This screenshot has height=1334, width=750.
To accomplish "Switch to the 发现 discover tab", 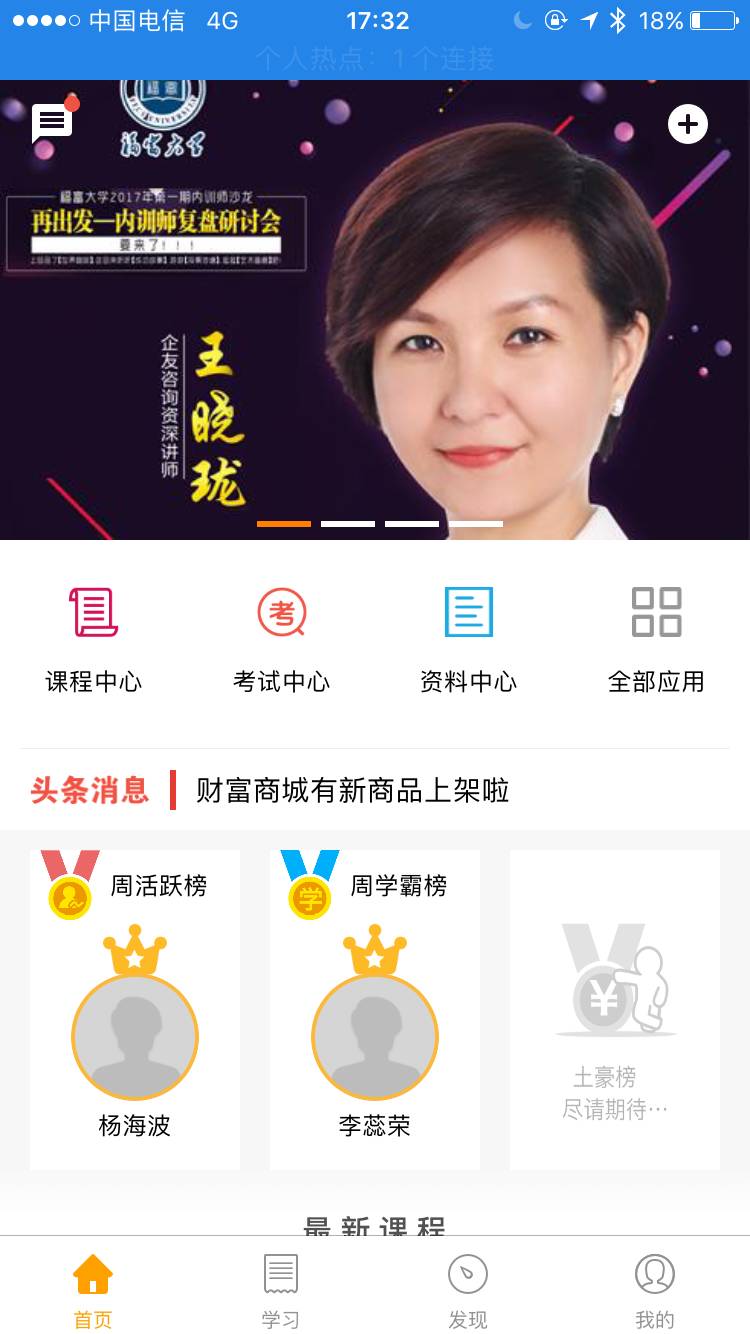I will pyautogui.click(x=468, y=1290).
